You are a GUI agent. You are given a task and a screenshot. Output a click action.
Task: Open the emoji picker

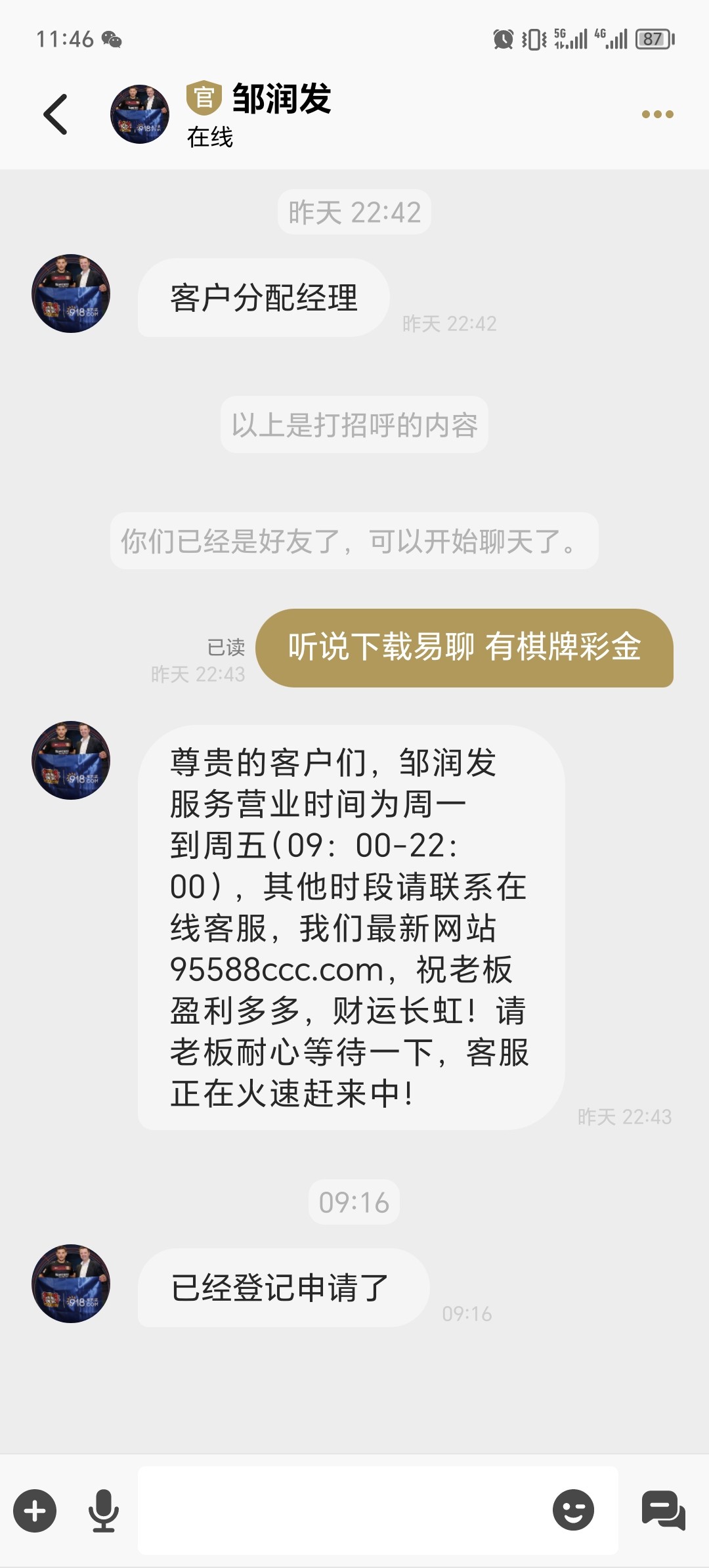coord(573,1510)
